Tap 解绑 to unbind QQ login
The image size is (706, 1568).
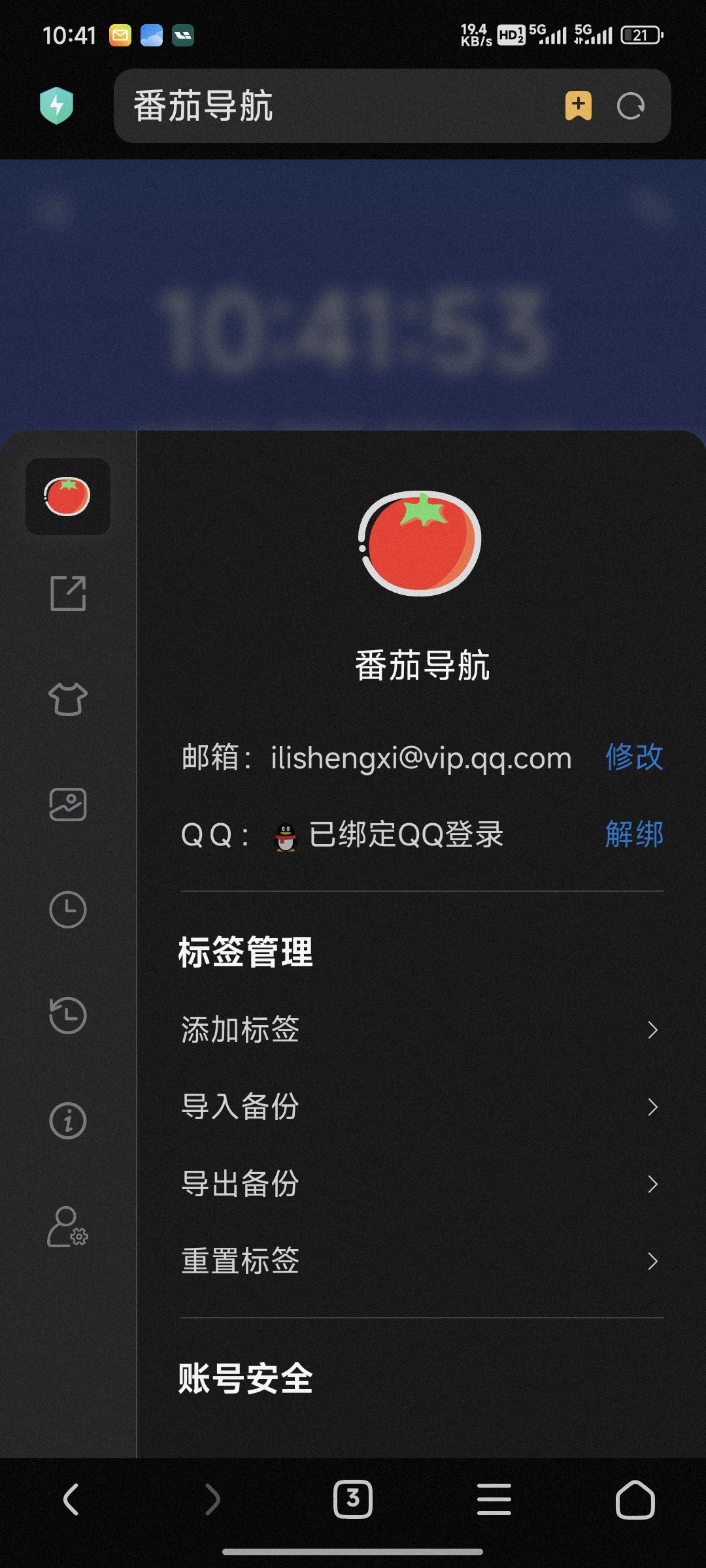coord(634,834)
